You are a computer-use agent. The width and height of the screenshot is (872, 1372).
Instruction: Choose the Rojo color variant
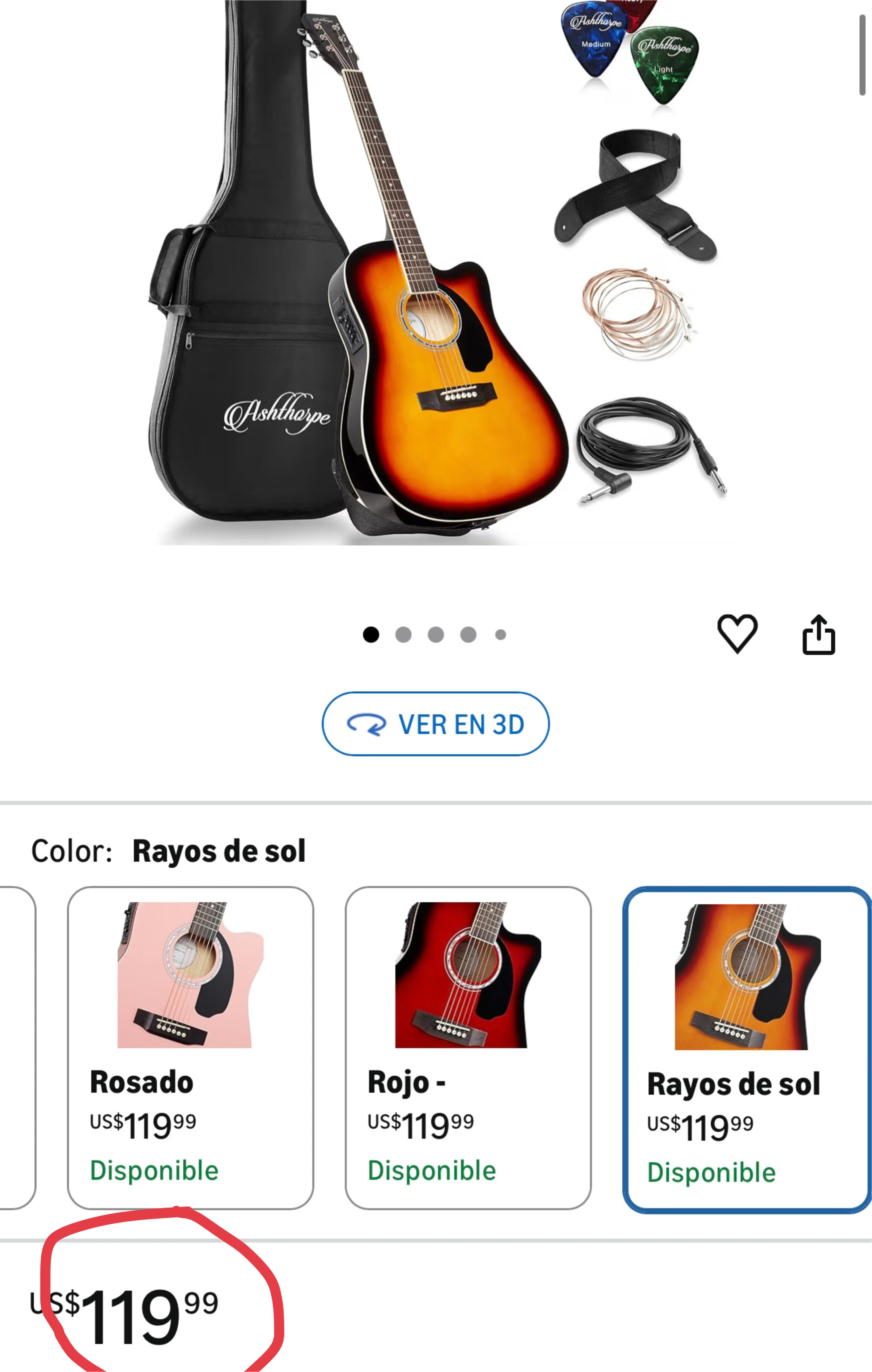click(x=468, y=1047)
